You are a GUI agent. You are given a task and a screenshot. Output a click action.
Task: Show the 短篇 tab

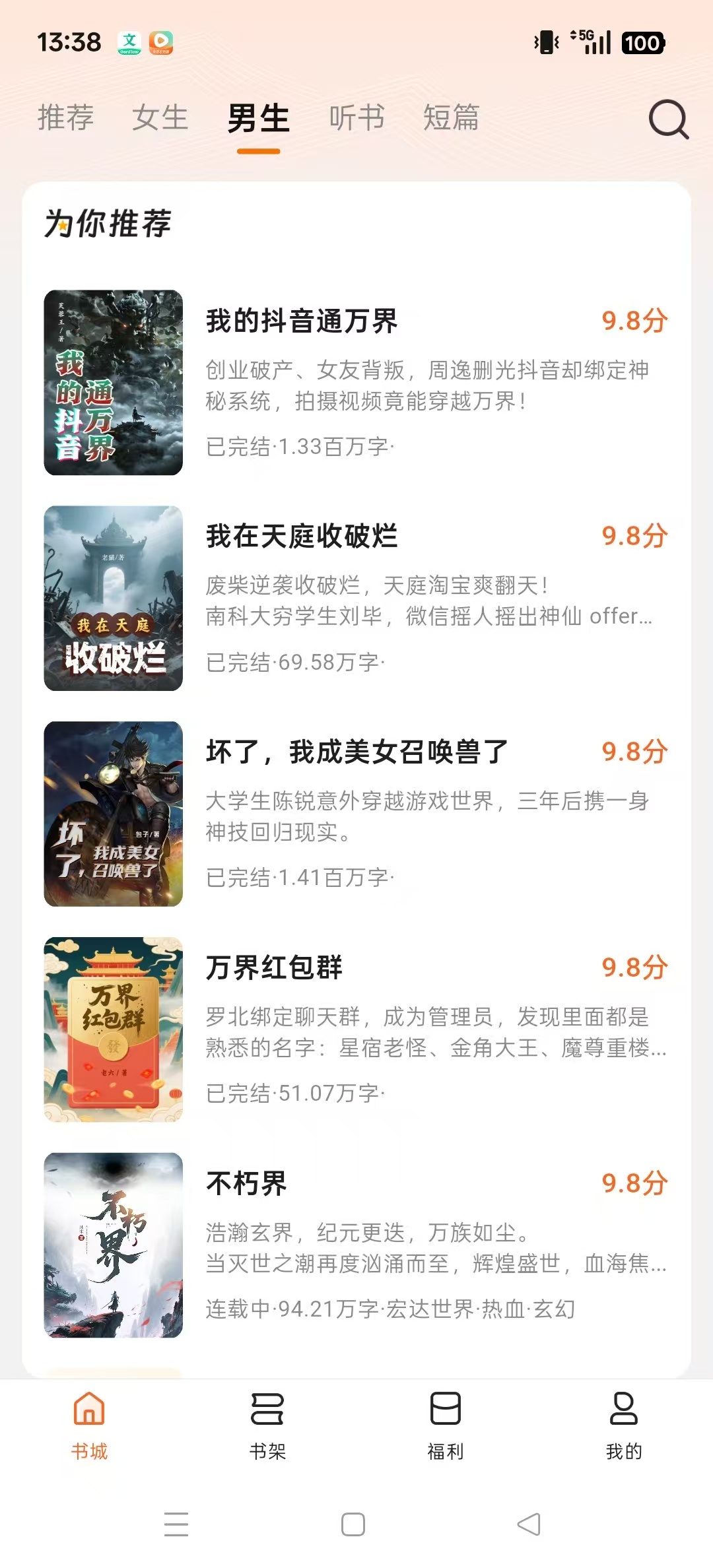[451, 118]
